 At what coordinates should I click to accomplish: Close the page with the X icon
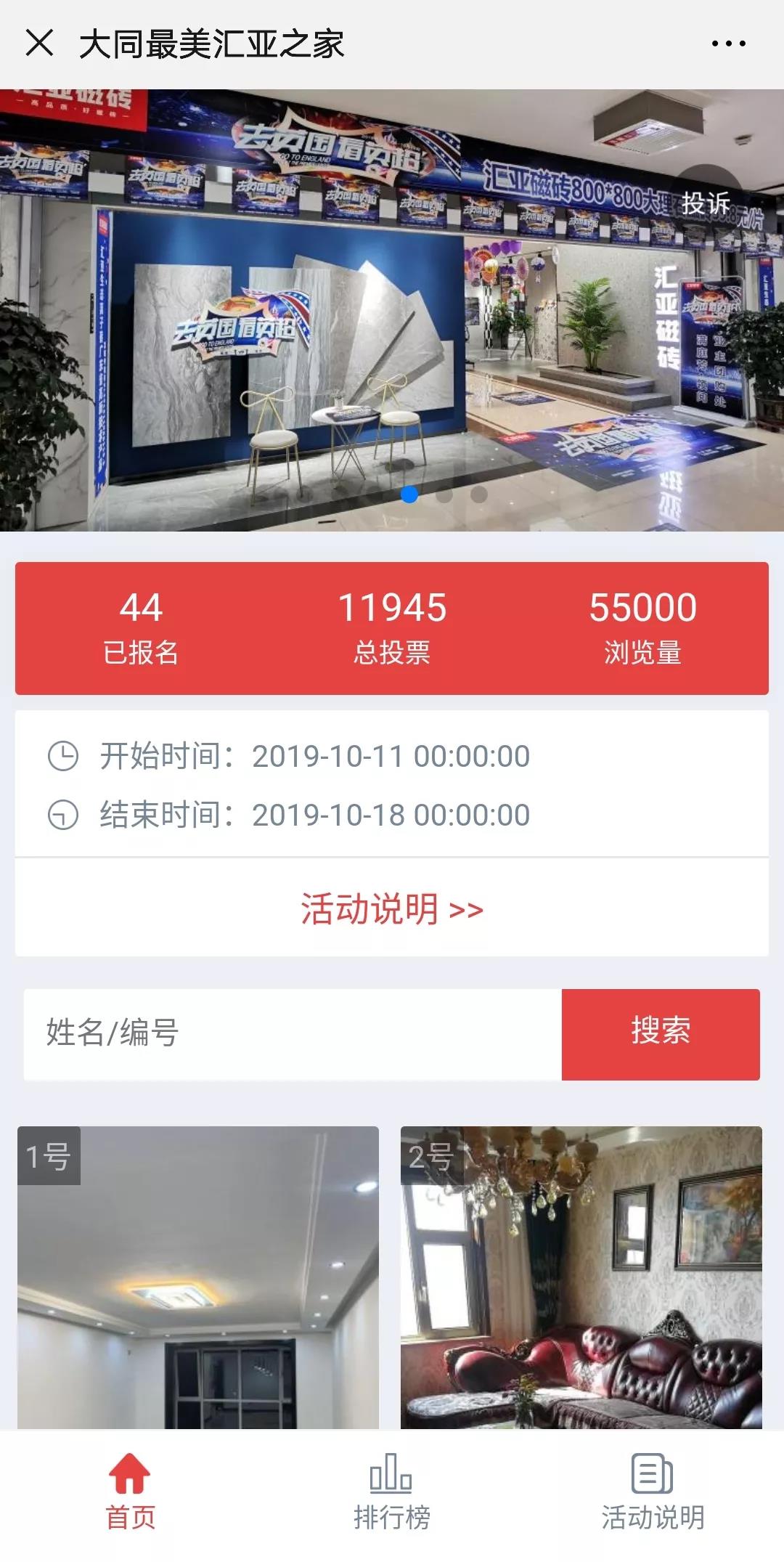coord(39,44)
